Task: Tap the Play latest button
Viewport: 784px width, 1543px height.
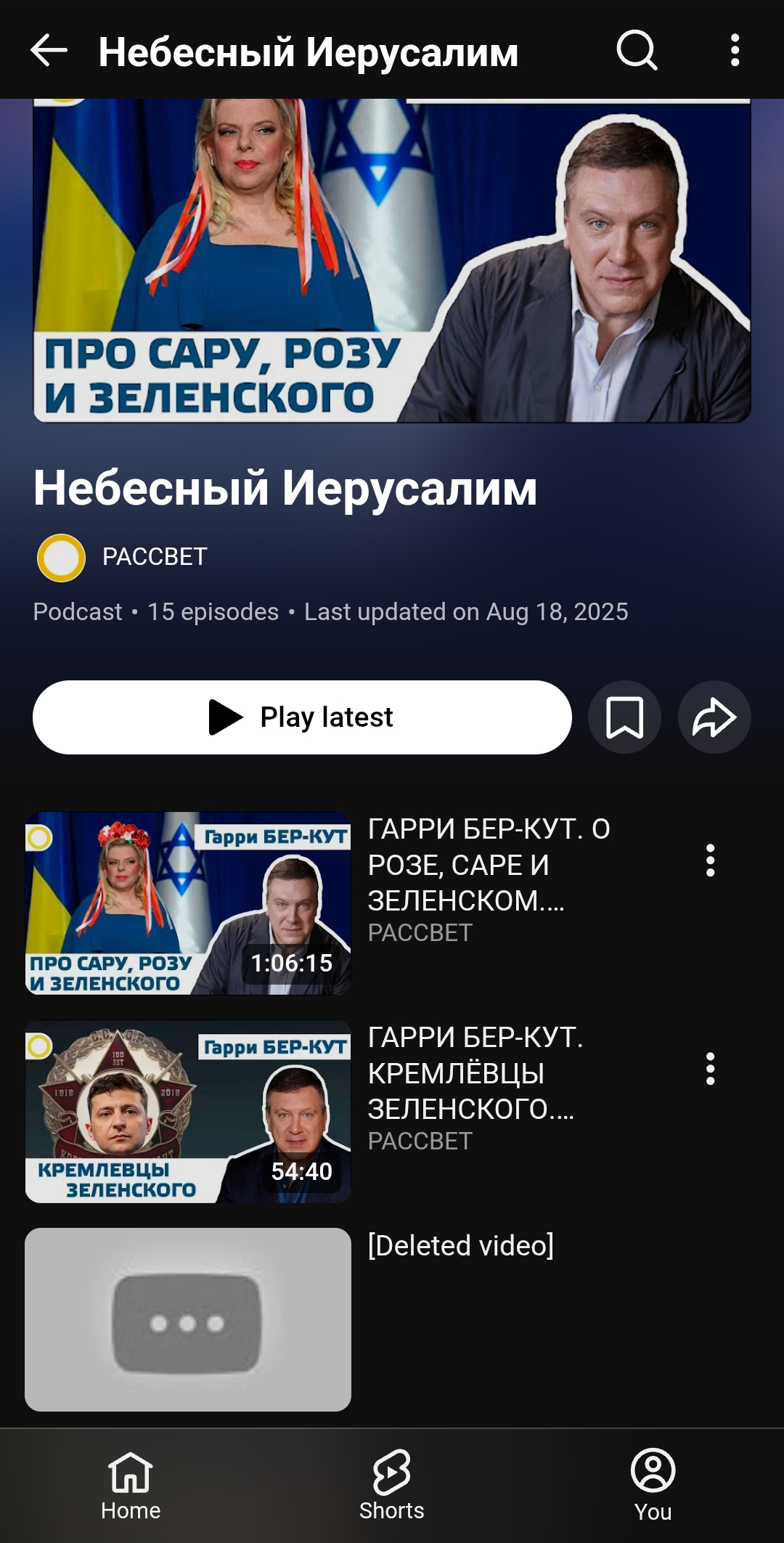Action: (x=302, y=717)
